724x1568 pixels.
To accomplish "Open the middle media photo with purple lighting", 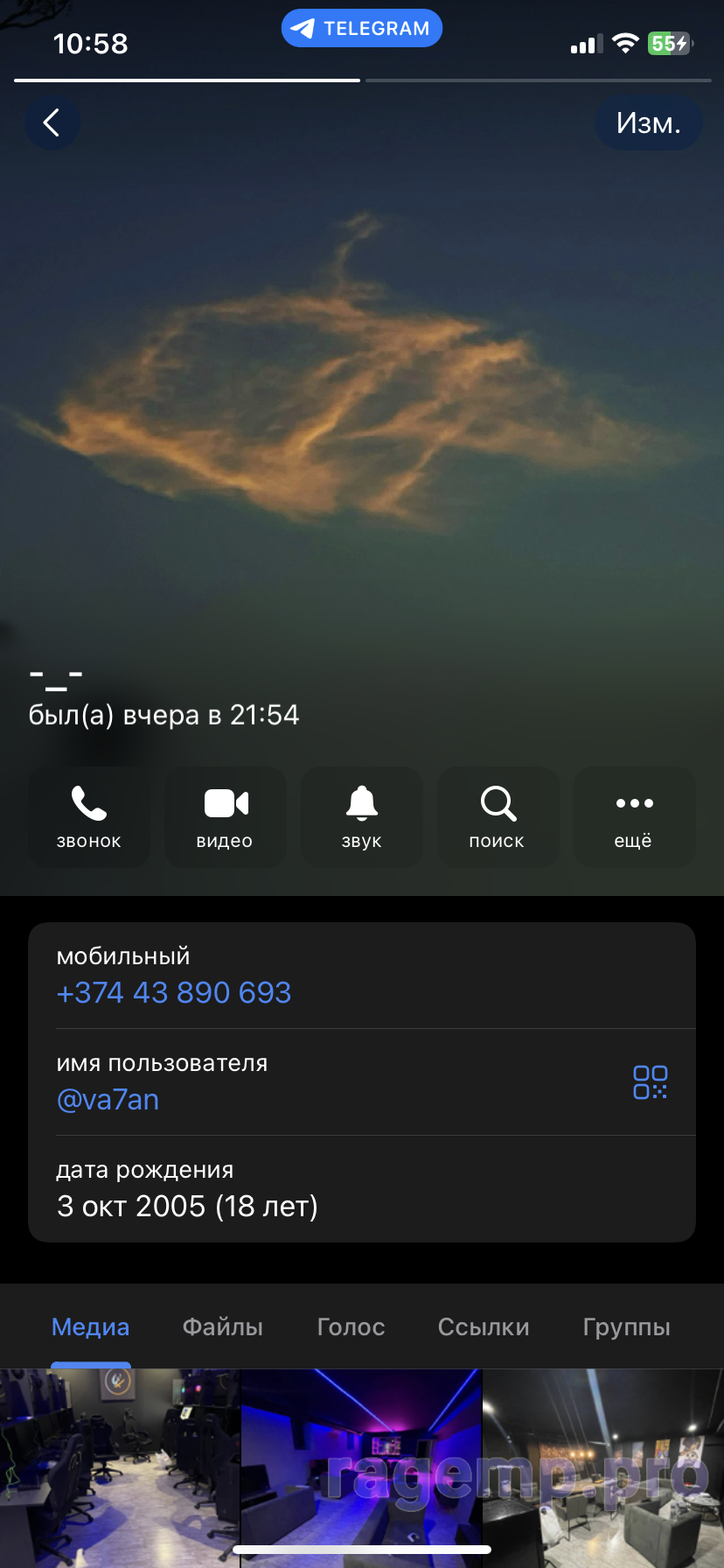I will pos(361,1468).
